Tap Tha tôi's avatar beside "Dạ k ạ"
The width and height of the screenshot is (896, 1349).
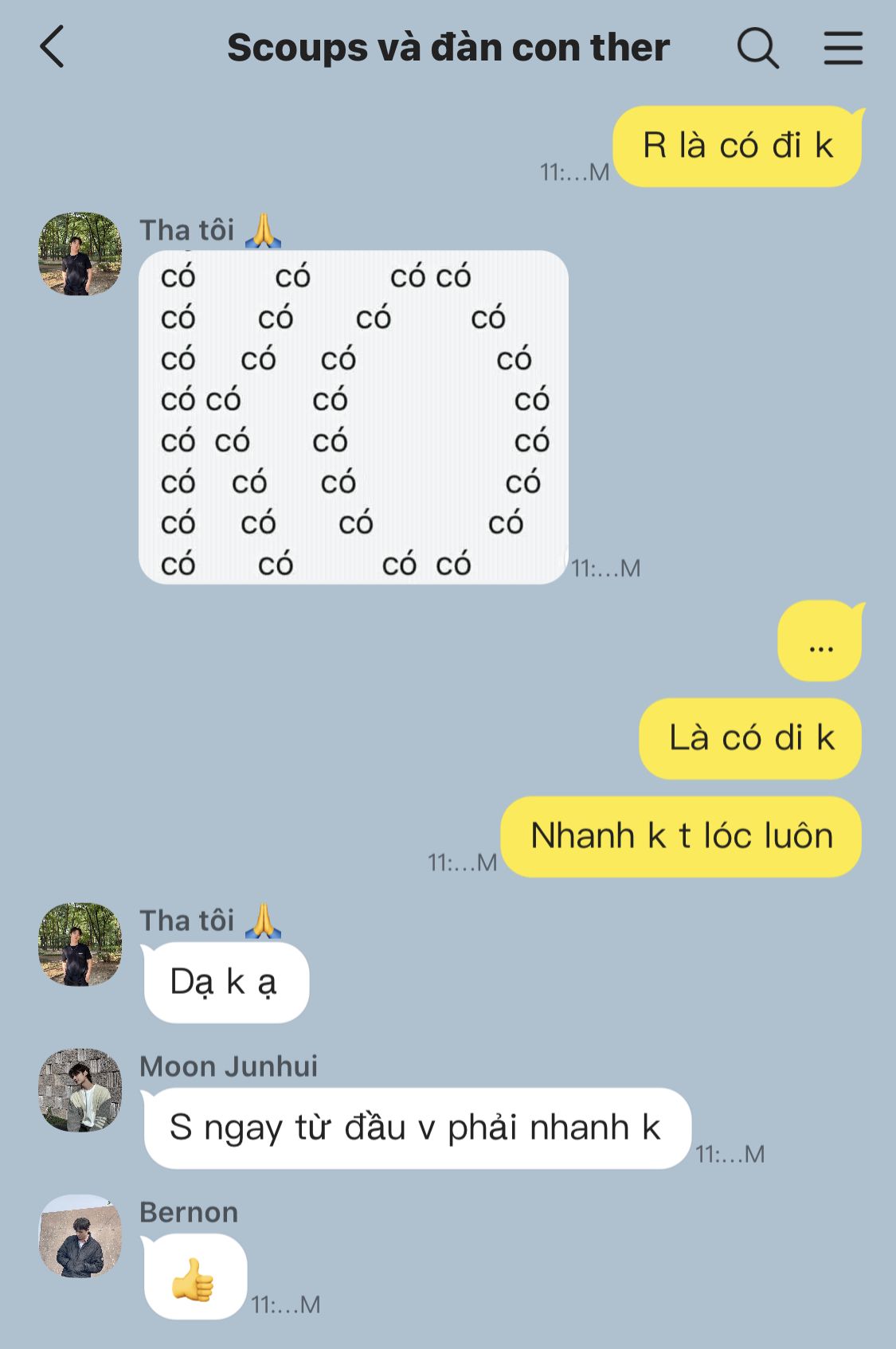point(80,944)
